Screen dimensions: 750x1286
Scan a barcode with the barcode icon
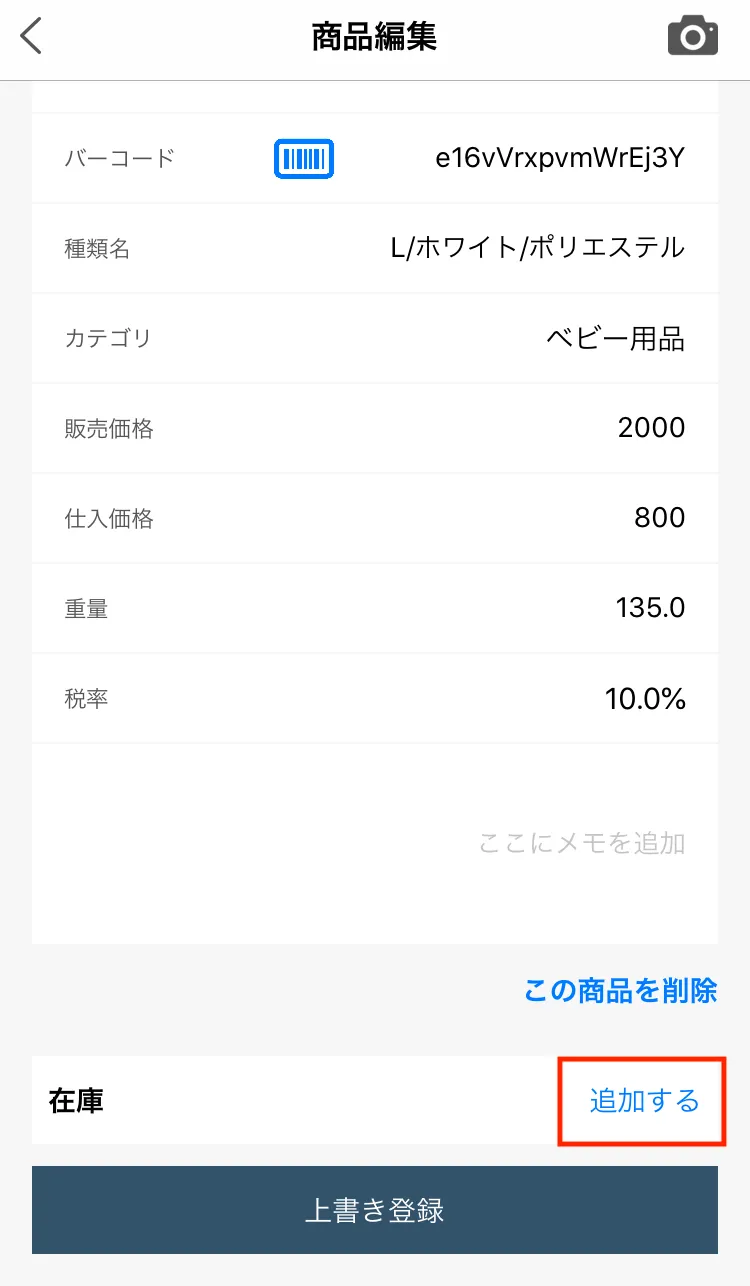[304, 159]
